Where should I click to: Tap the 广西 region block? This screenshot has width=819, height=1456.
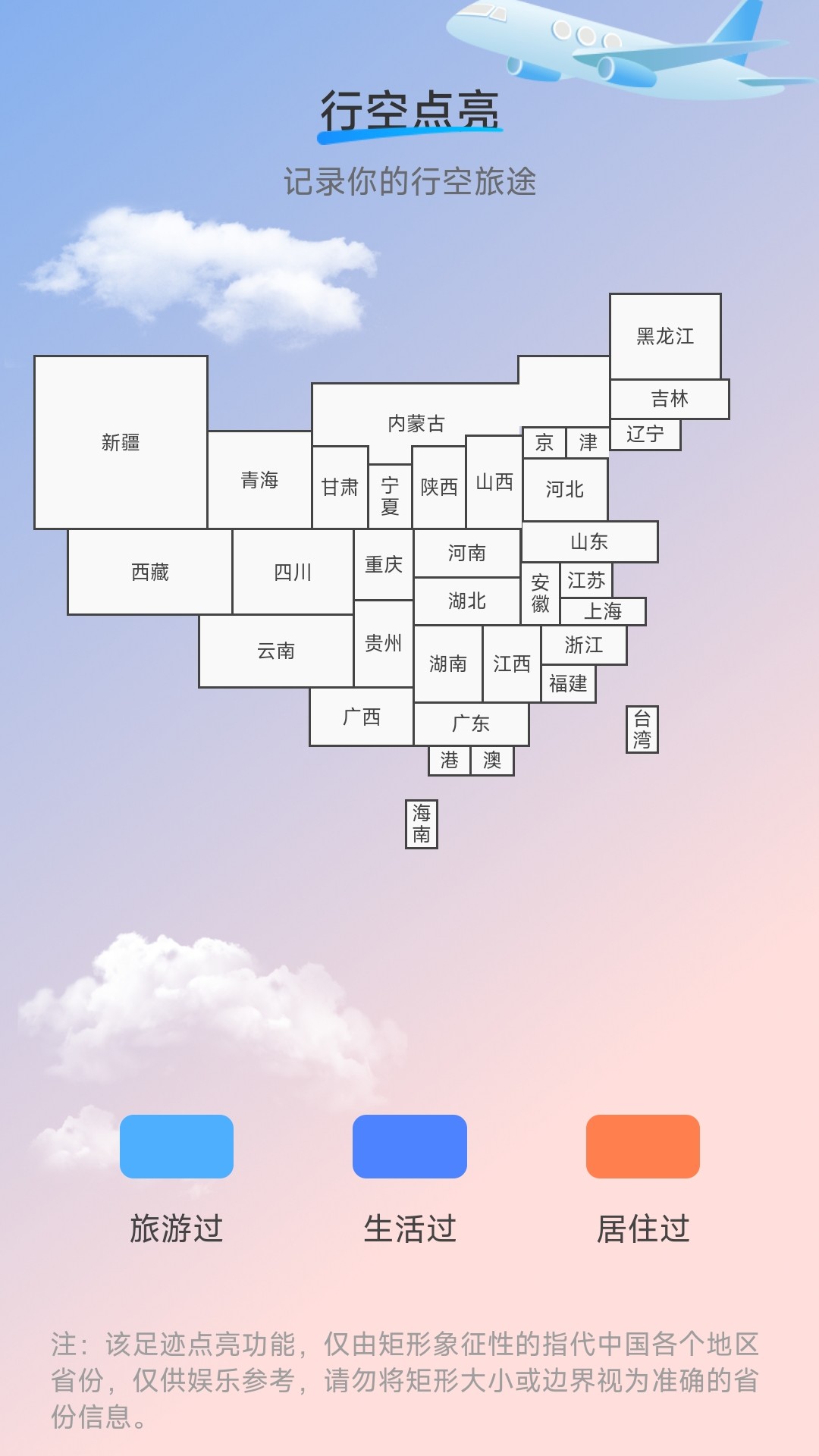(361, 717)
